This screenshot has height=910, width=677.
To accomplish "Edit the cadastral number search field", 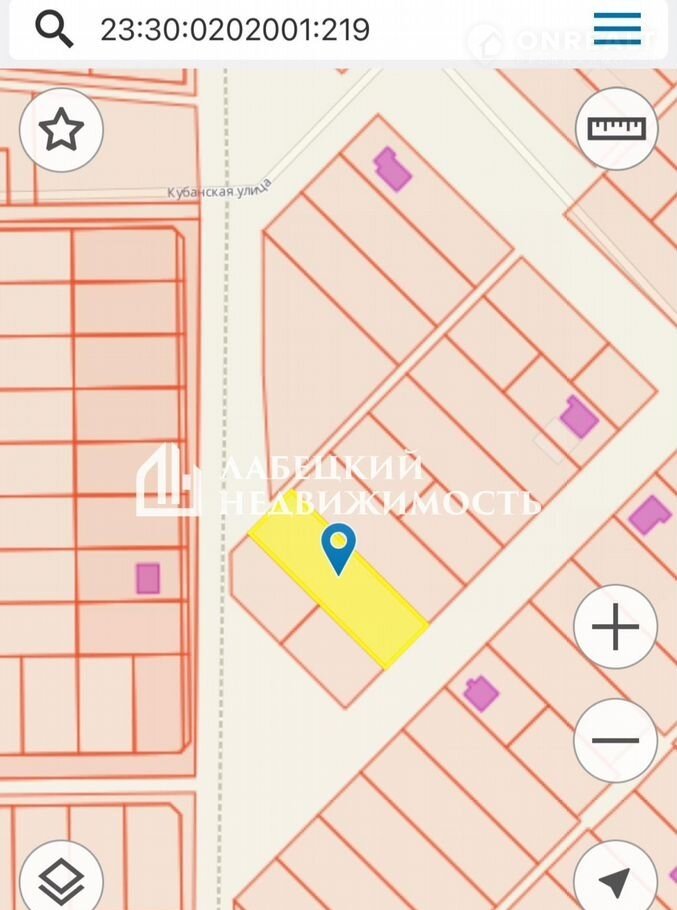I will click(235, 29).
